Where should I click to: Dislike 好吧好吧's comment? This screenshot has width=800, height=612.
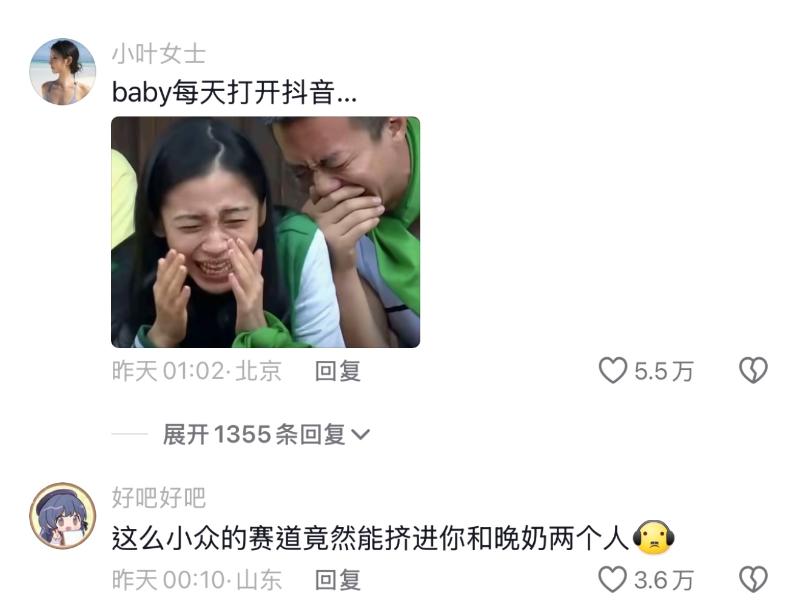tap(752, 579)
